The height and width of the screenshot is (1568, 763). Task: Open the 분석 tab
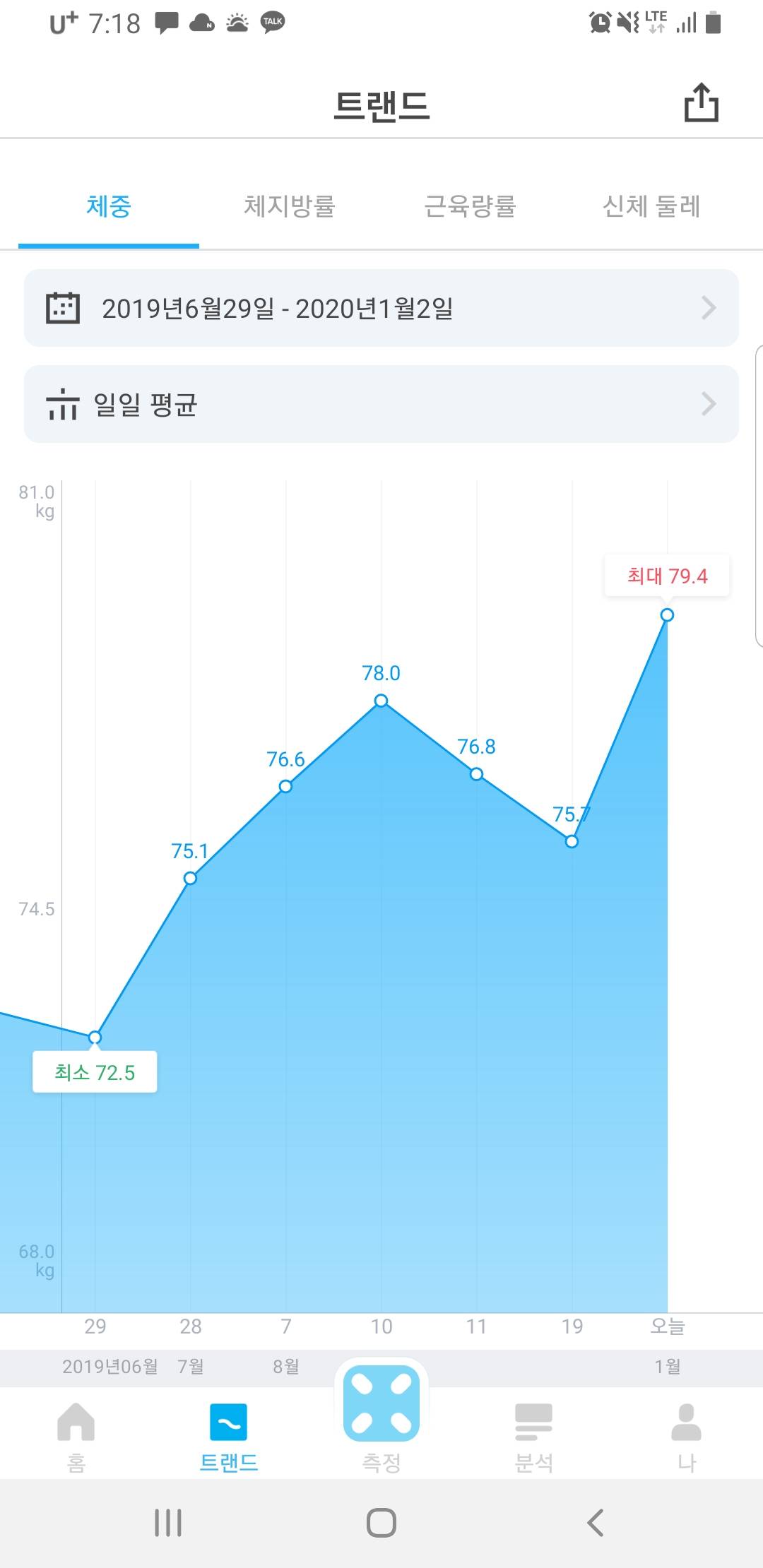point(534,1434)
